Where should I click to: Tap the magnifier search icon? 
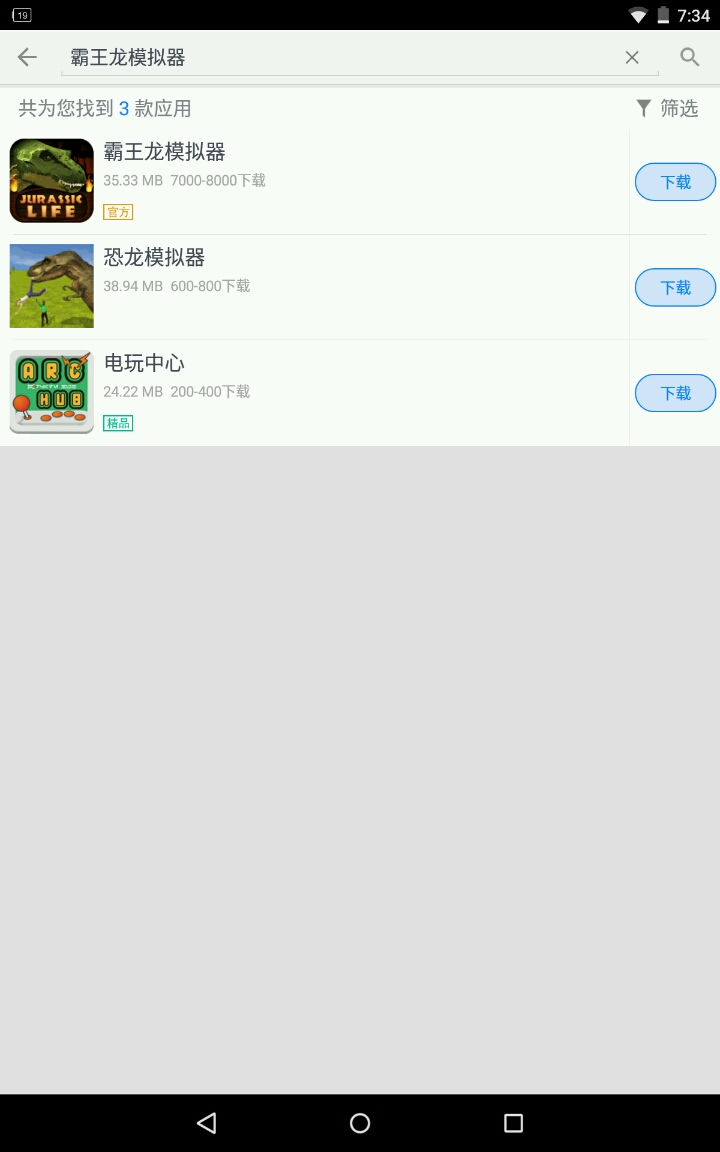[689, 57]
